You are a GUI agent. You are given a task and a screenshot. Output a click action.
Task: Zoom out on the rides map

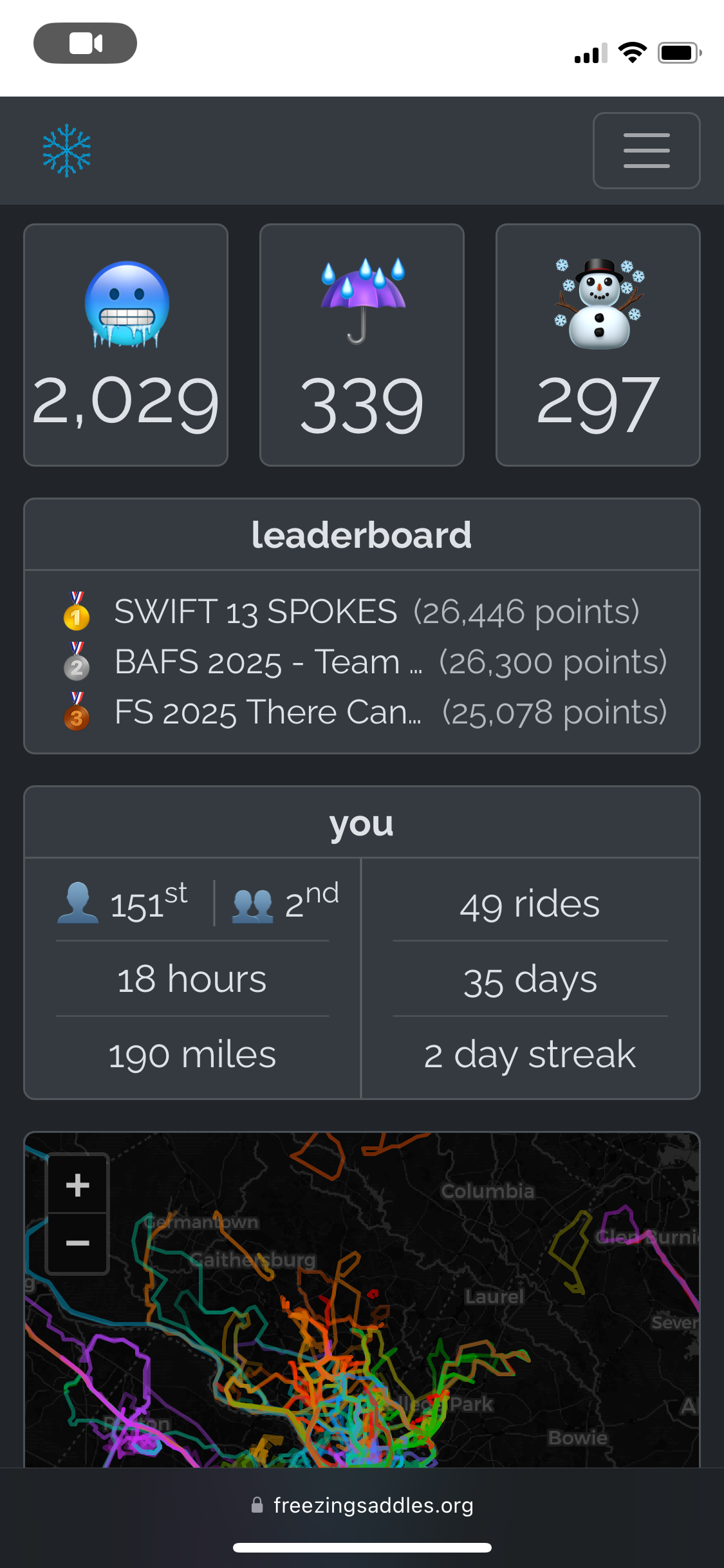[77, 1243]
